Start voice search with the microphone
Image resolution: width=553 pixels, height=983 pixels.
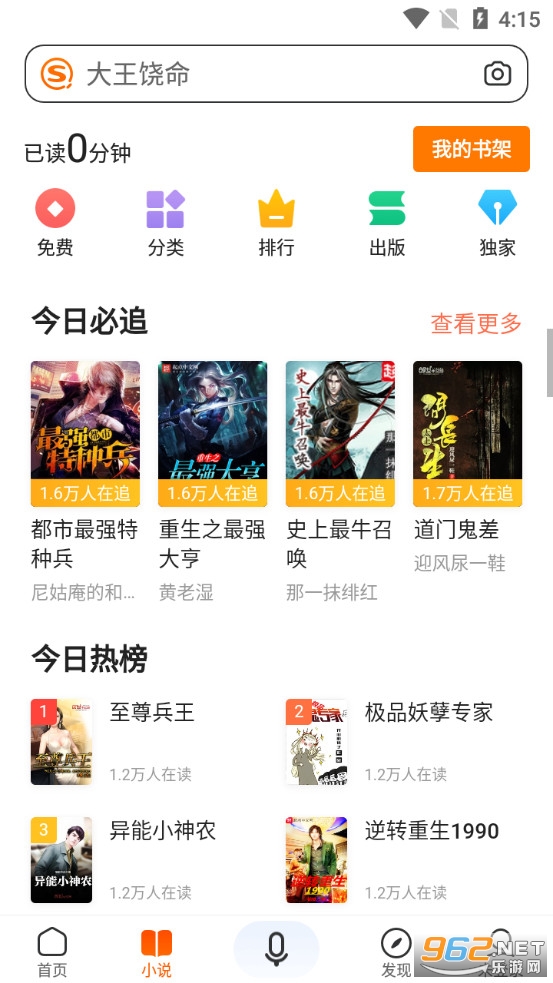pos(276,949)
